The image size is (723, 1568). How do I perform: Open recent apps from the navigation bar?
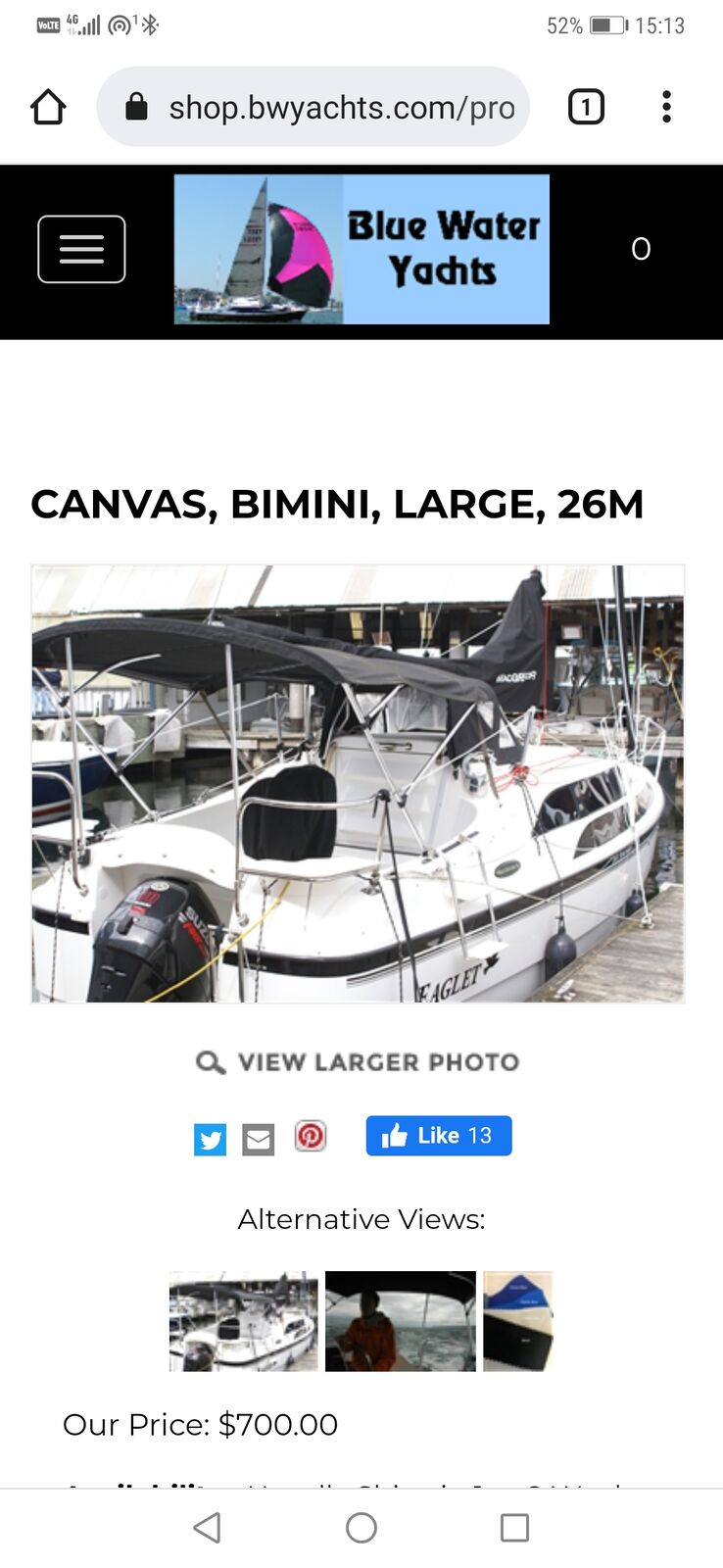point(514,1527)
